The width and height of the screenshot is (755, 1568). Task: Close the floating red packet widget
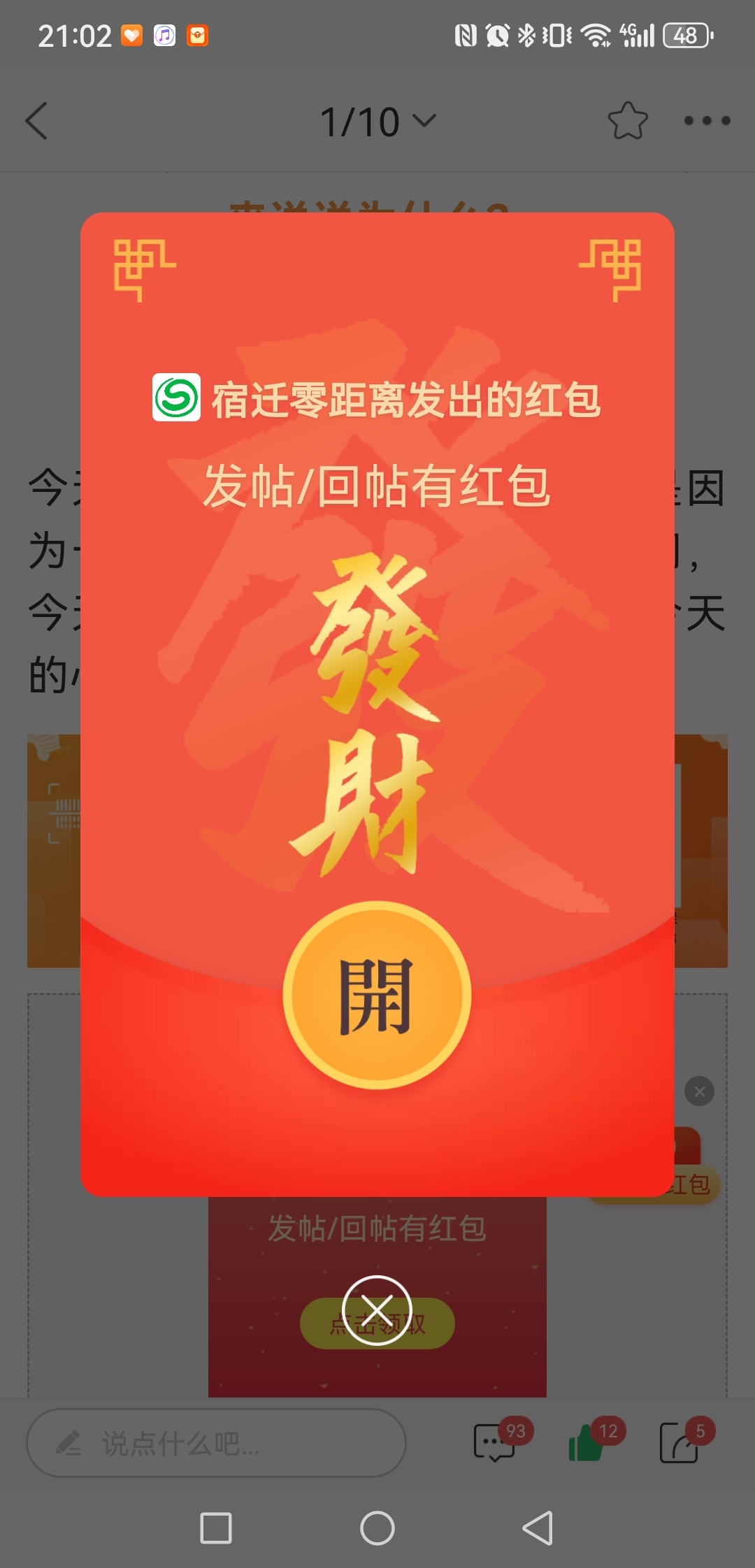(x=699, y=1091)
